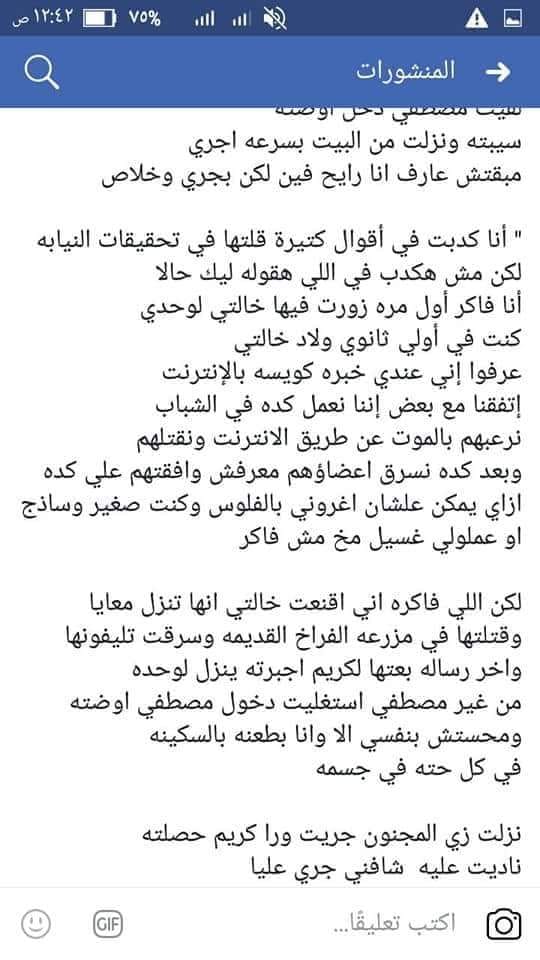Open the camera to attach a photo
The image size is (540, 960).
tap(504, 924)
